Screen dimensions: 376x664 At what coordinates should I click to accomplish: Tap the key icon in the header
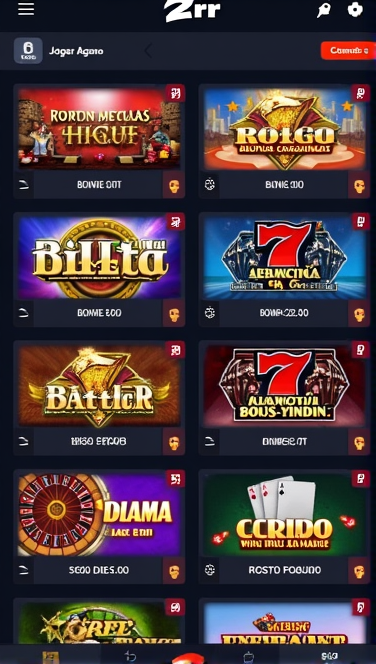point(324,10)
